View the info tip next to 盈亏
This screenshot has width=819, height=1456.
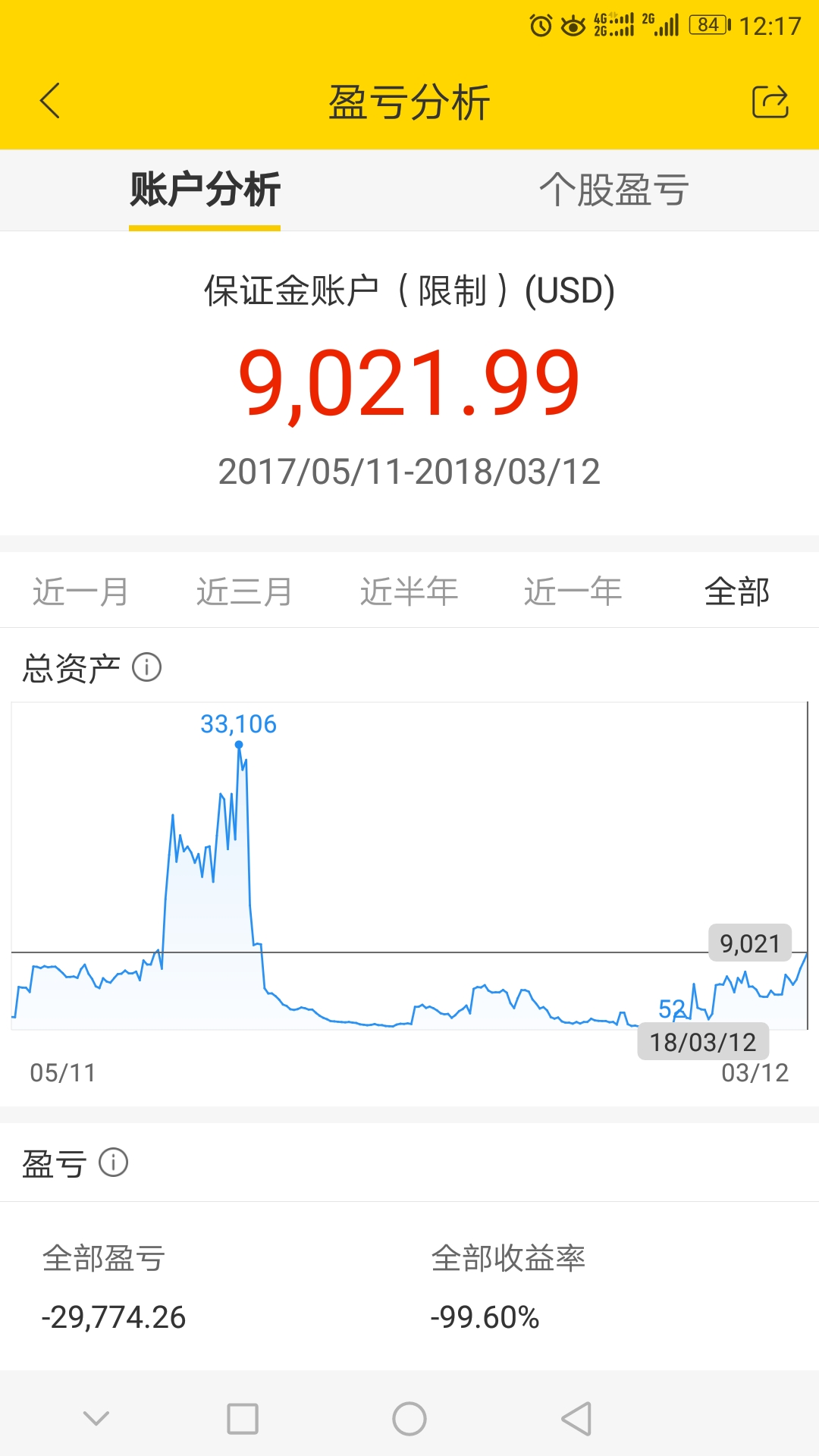click(114, 1163)
